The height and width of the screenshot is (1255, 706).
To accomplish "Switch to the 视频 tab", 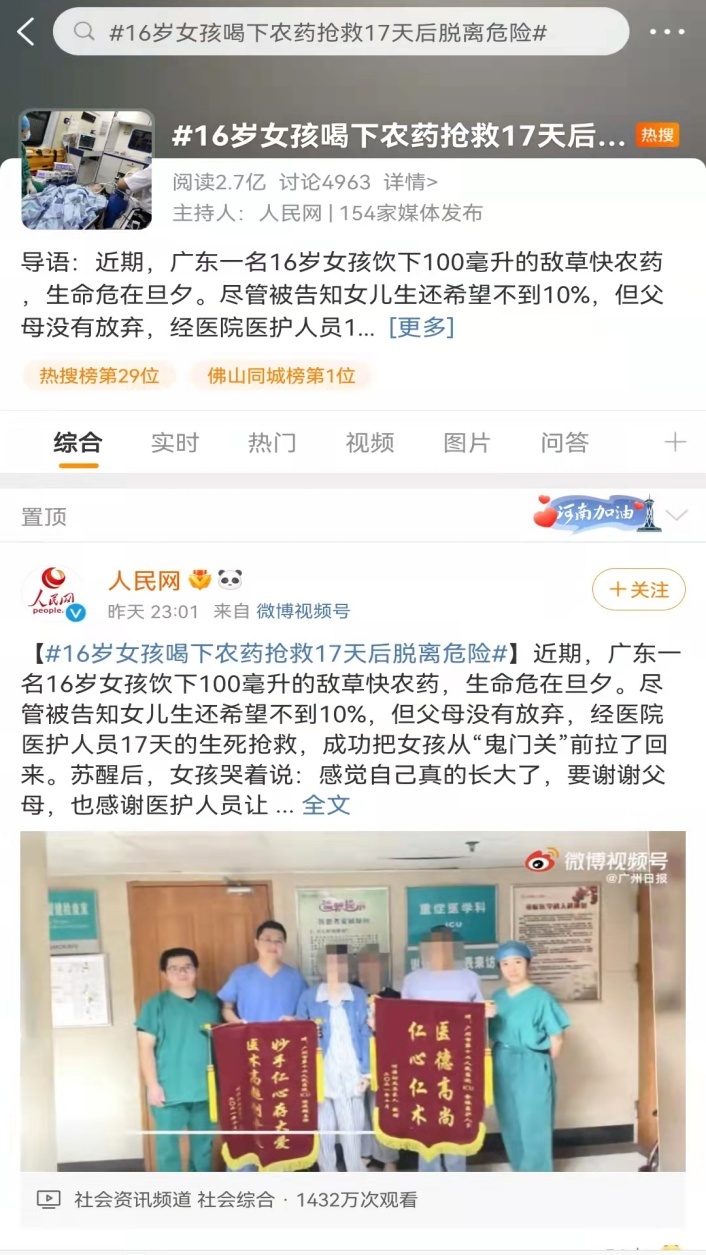I will click(x=370, y=443).
